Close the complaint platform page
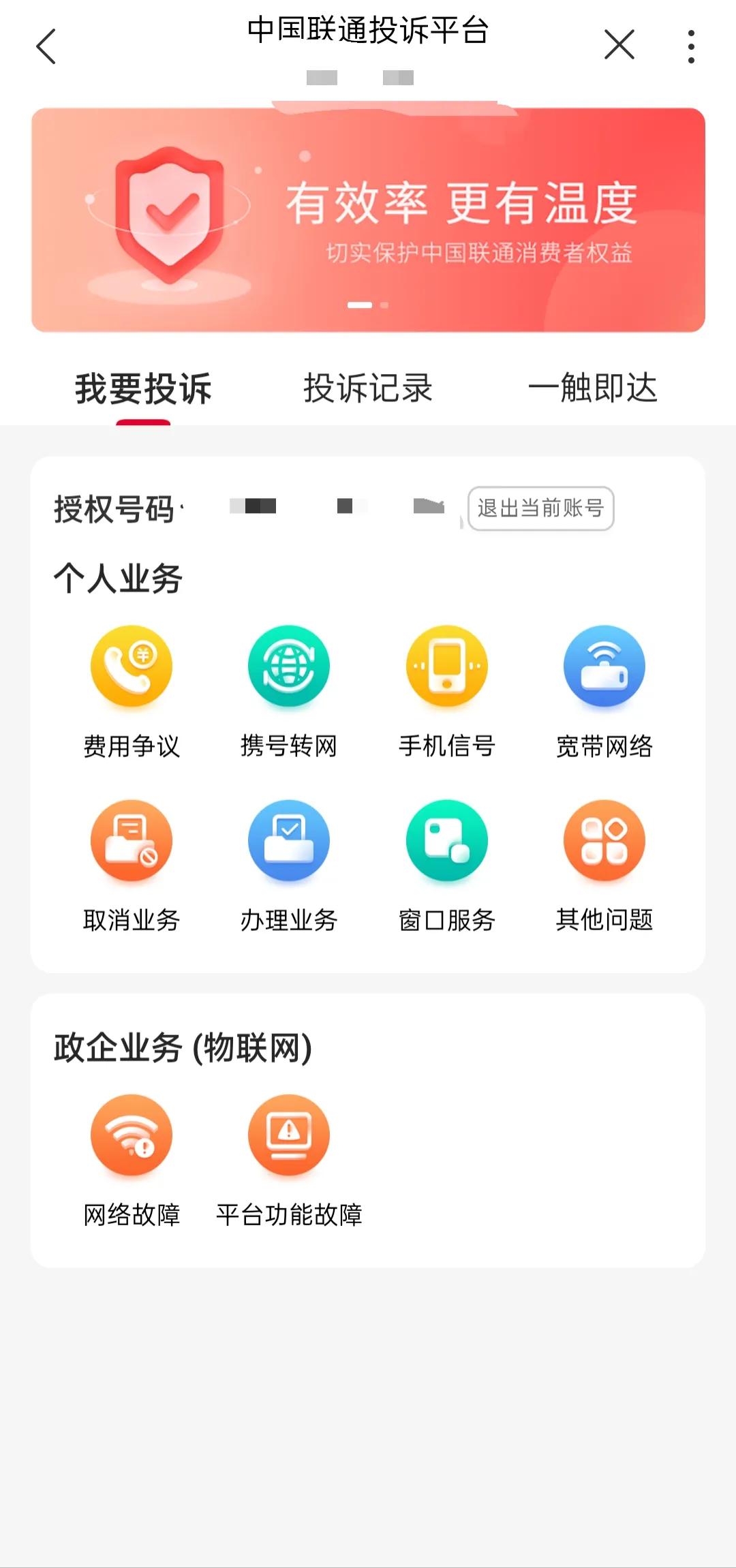 coord(619,44)
